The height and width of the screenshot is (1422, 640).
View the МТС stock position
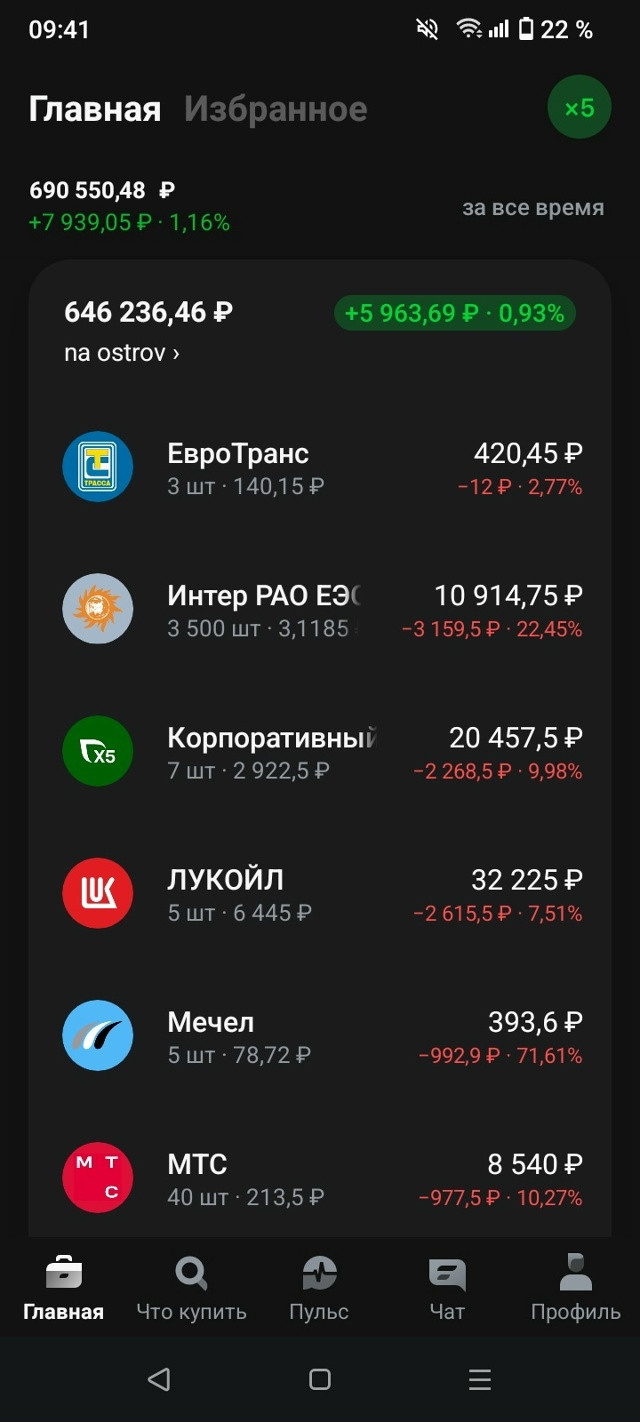[x=320, y=1178]
